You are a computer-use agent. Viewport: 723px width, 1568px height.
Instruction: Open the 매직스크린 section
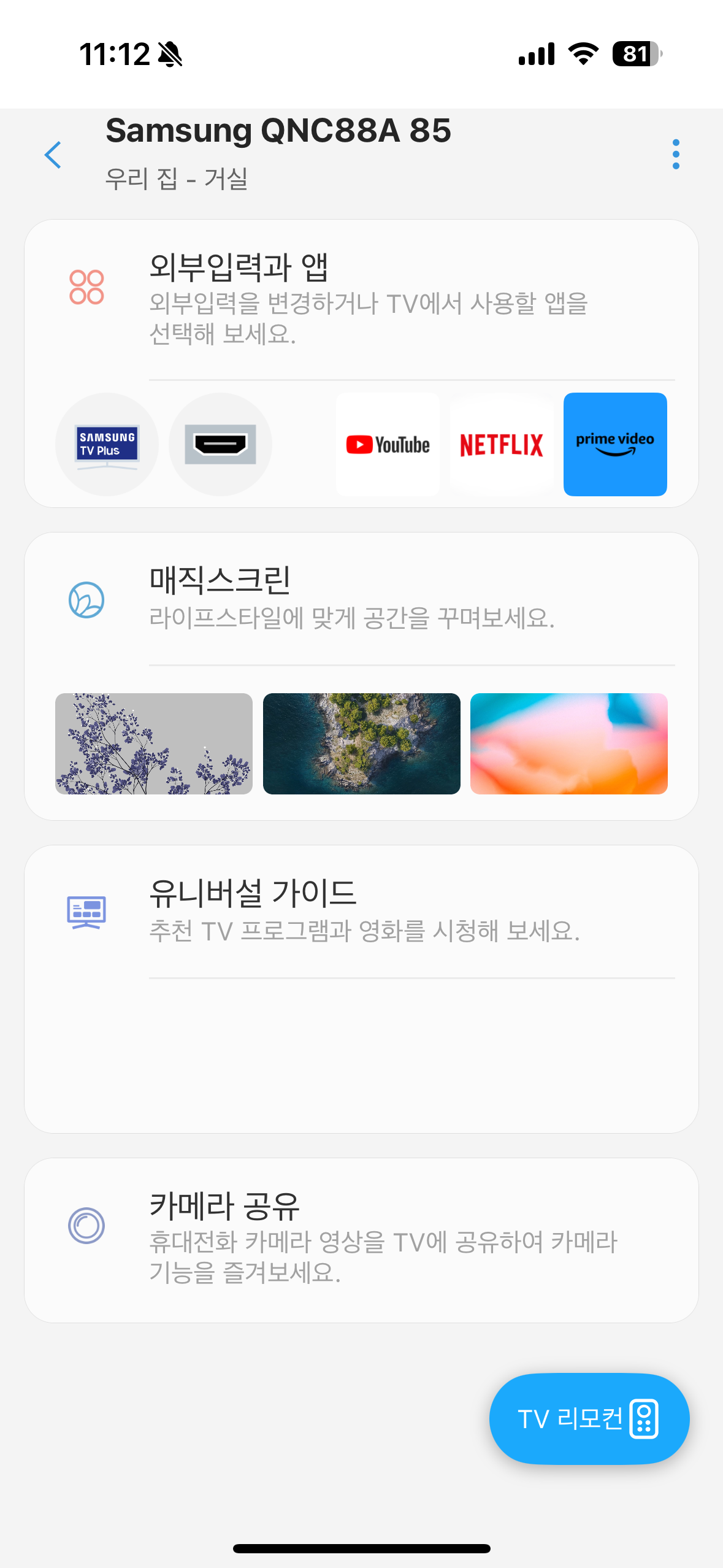coord(368,598)
